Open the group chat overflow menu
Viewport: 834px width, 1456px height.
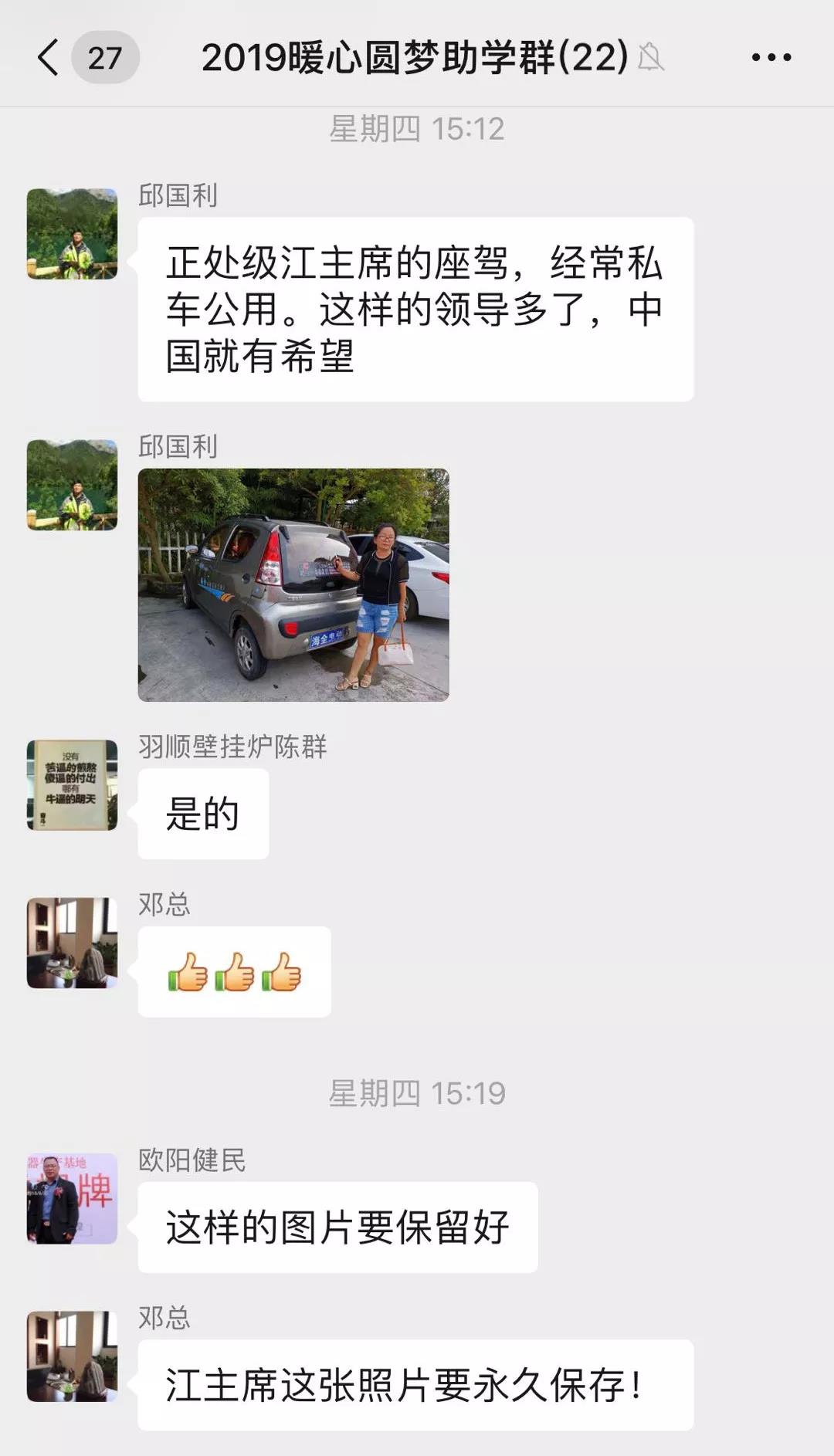771,58
